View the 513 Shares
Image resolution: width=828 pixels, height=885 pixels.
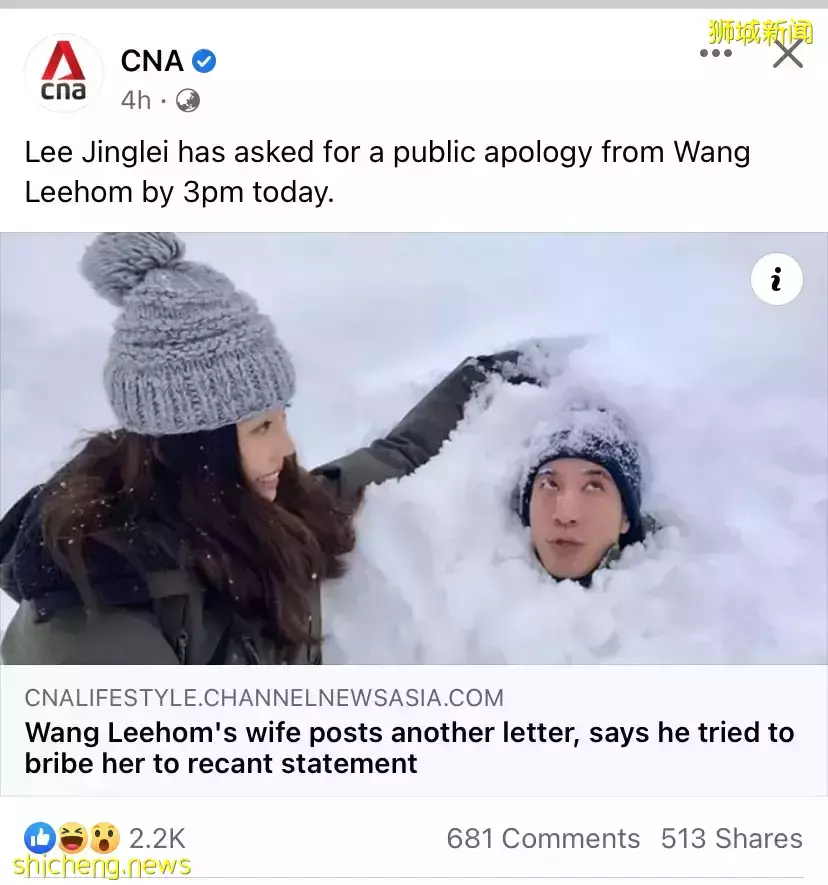point(731,838)
